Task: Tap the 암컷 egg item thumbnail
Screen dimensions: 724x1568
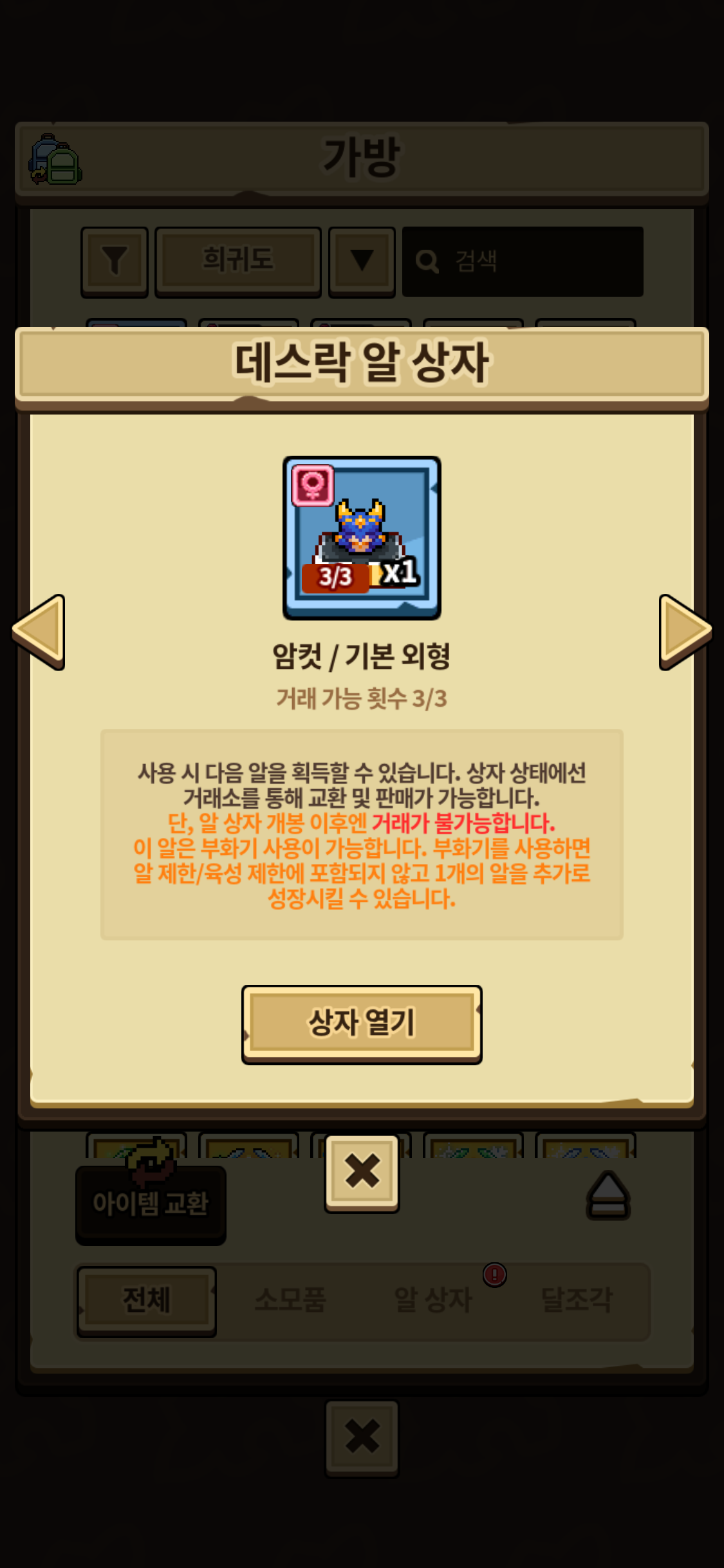Action: pyautogui.click(x=362, y=538)
